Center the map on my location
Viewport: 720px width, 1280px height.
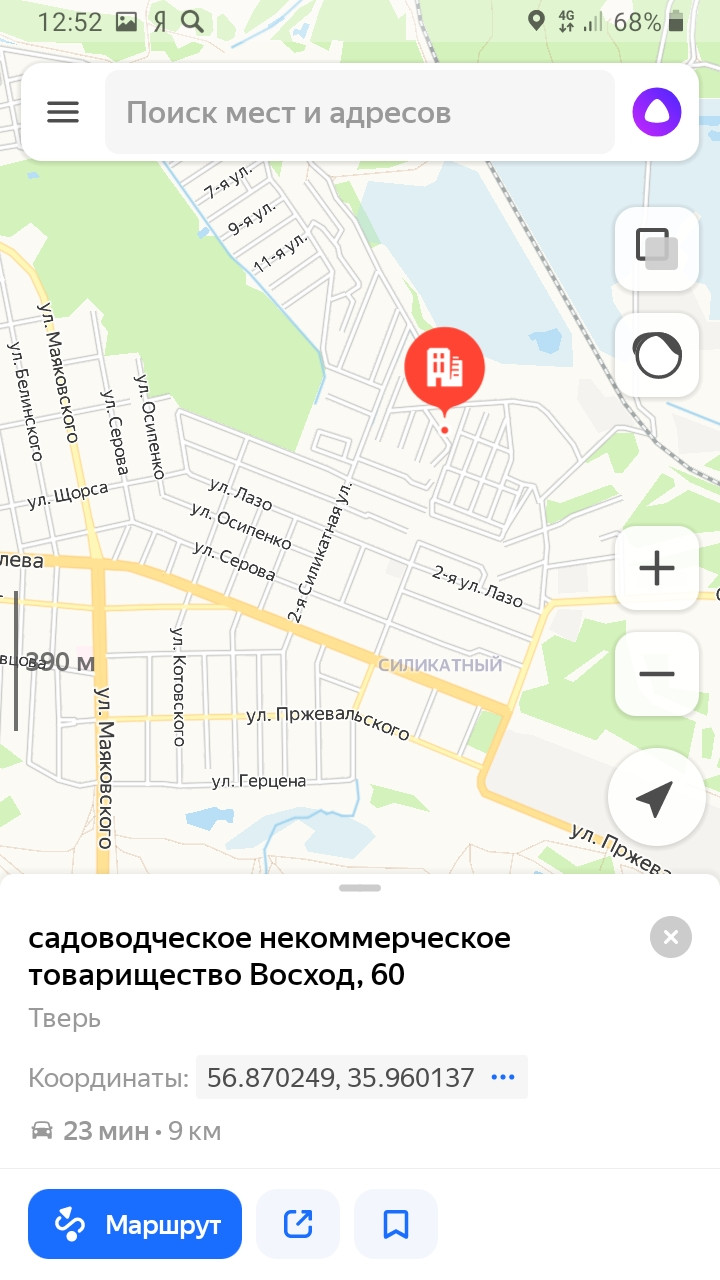point(656,797)
